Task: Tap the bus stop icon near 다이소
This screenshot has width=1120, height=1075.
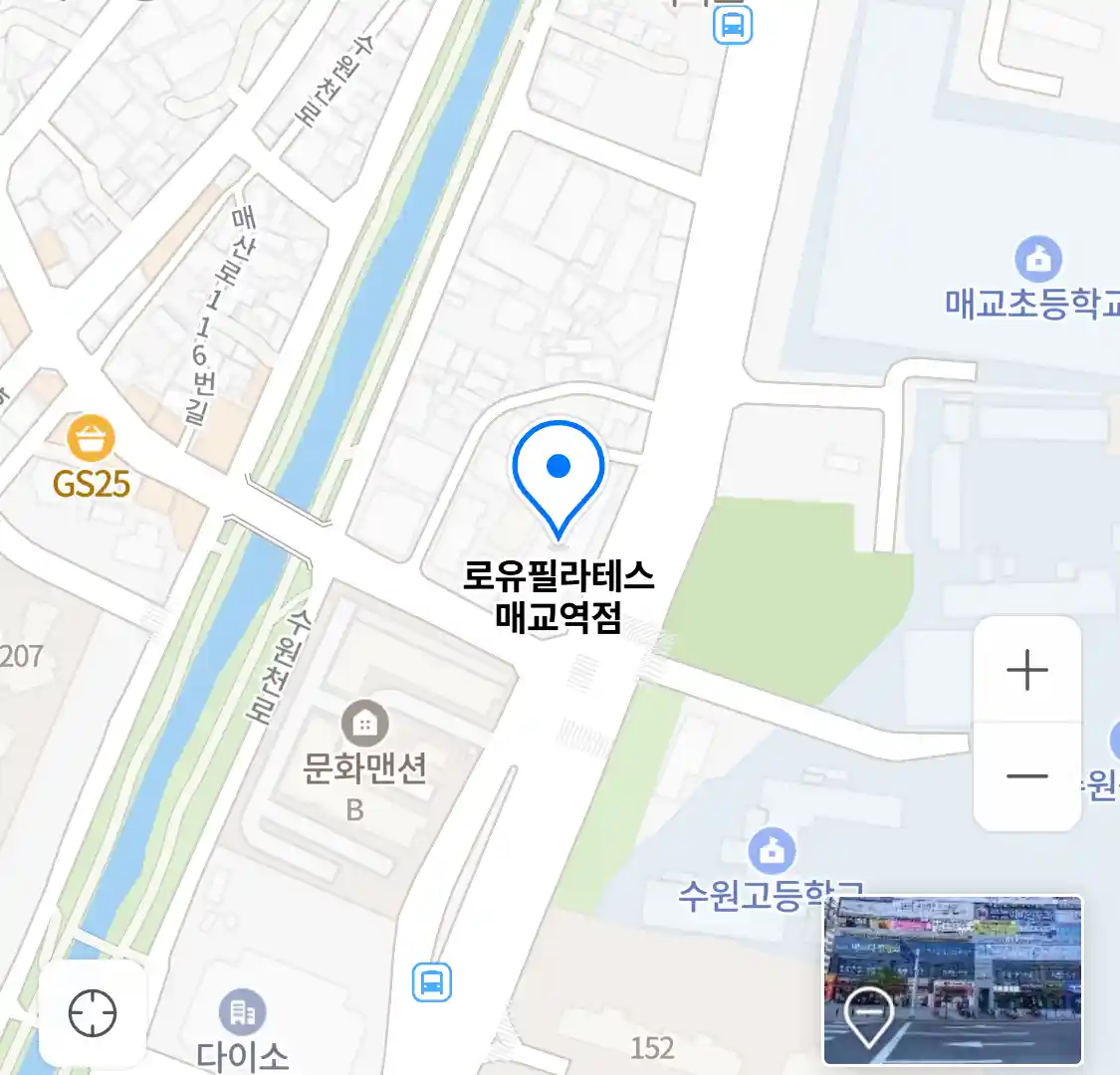Action: pos(431,982)
